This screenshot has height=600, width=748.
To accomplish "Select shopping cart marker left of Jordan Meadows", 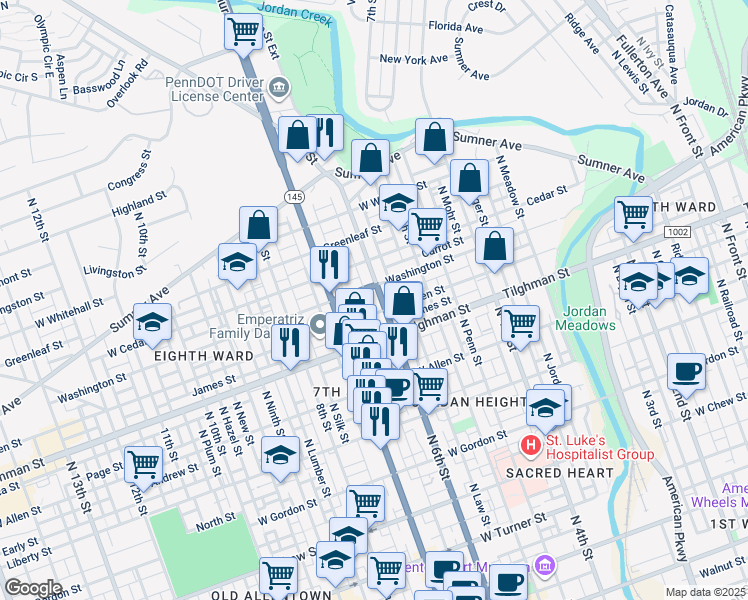I will (x=520, y=324).
